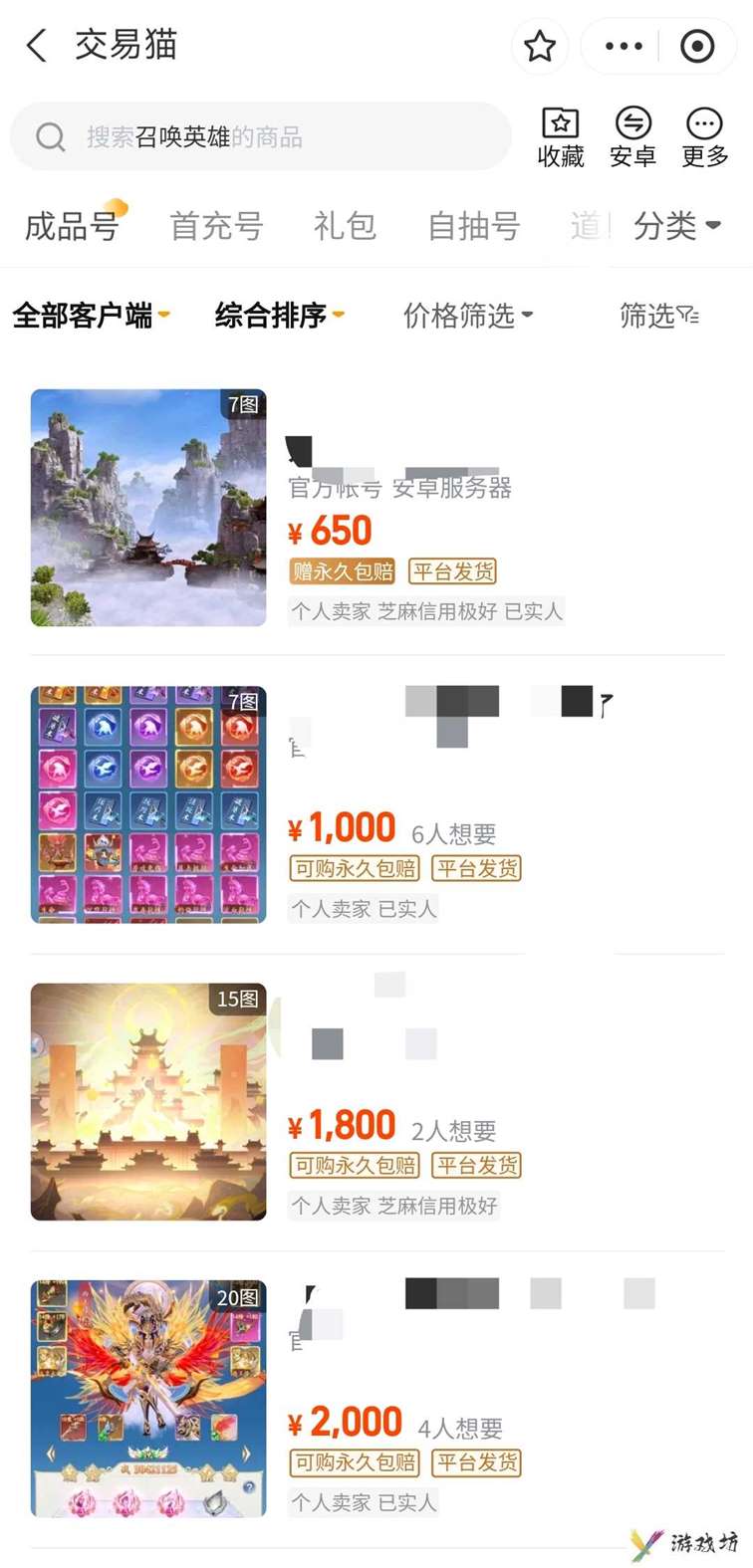Switch platform via 安卓 button

pyautogui.click(x=632, y=136)
